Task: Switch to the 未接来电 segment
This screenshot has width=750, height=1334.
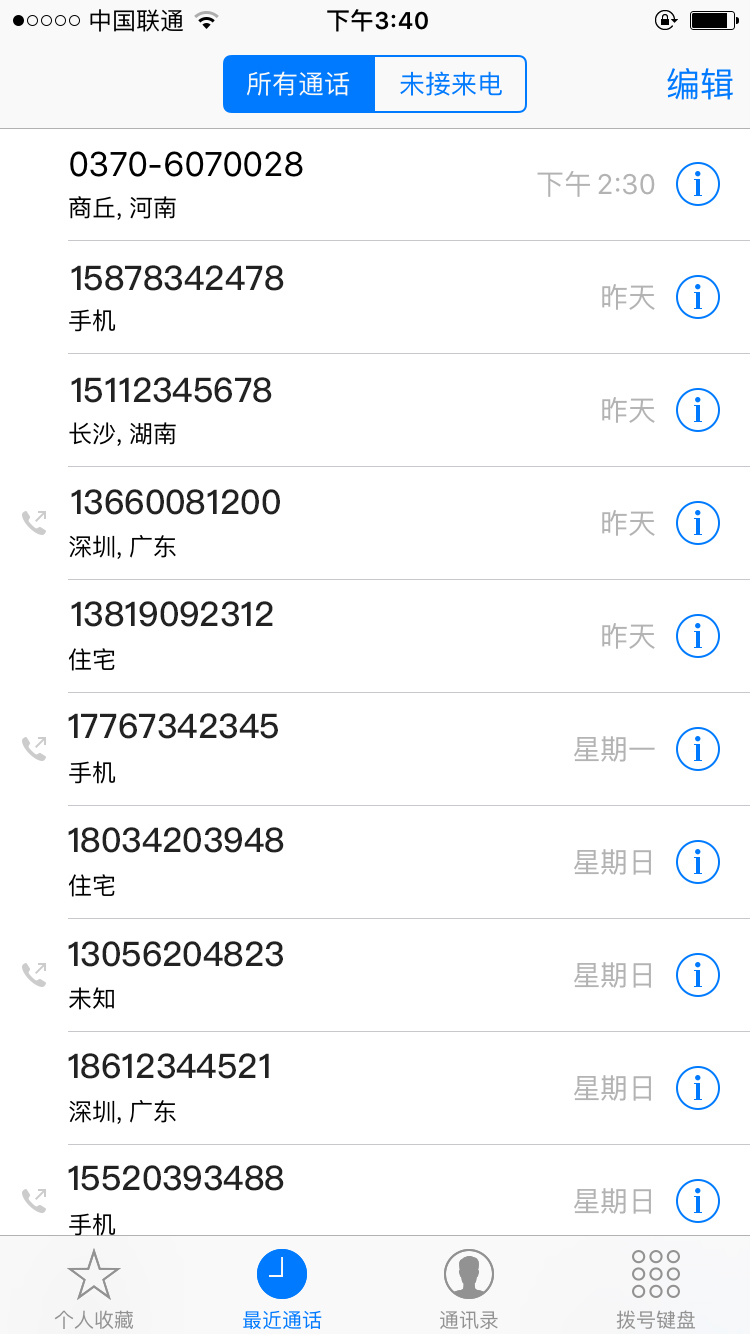Action: click(450, 84)
